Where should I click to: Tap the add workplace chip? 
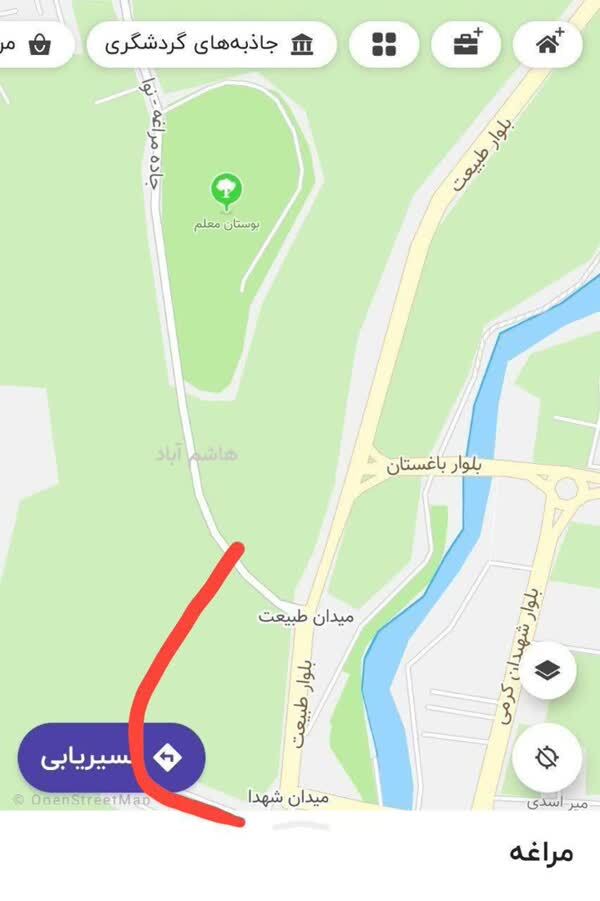click(x=466, y=44)
